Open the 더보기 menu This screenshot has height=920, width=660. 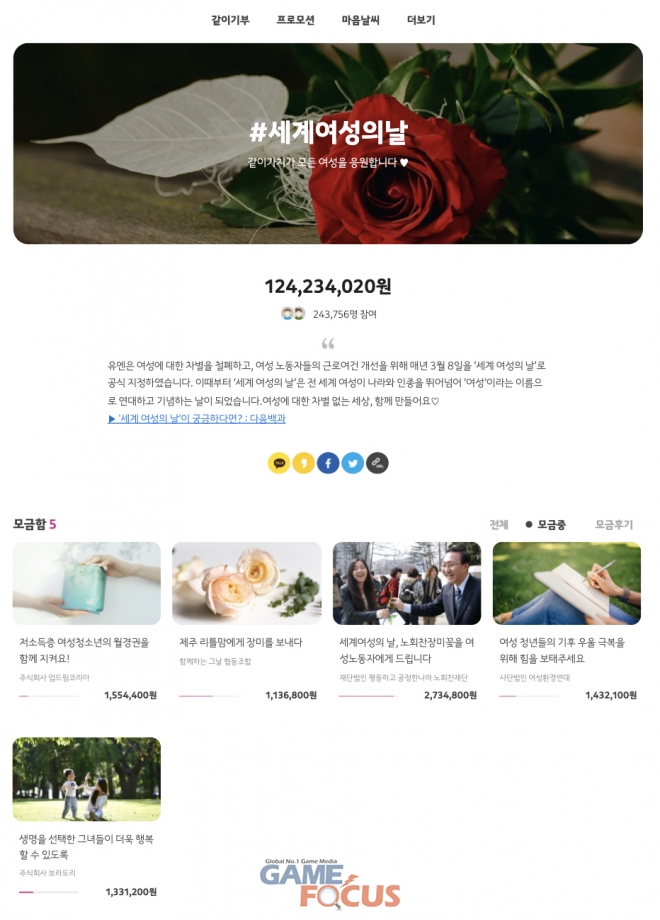point(421,20)
